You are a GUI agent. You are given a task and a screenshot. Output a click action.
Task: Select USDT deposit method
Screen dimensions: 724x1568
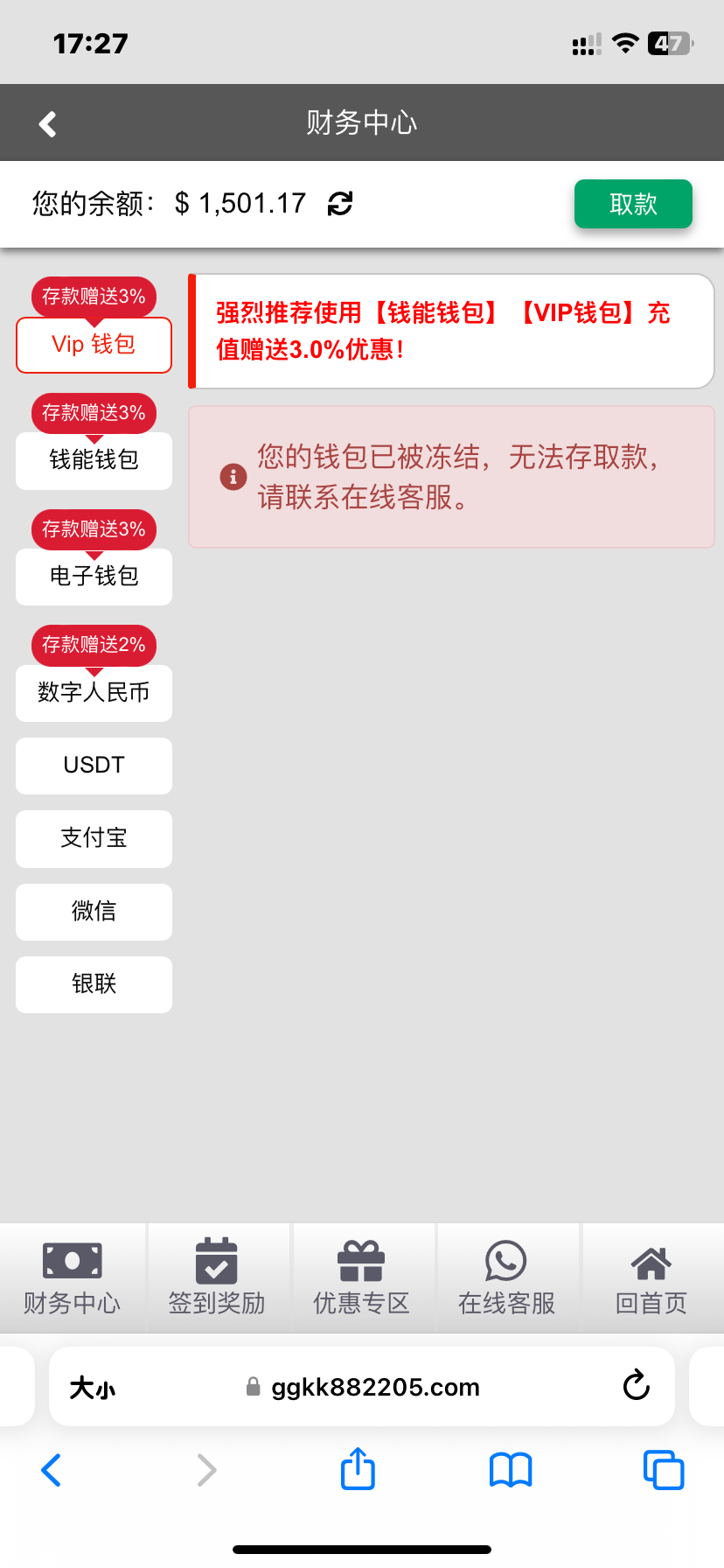[94, 766]
